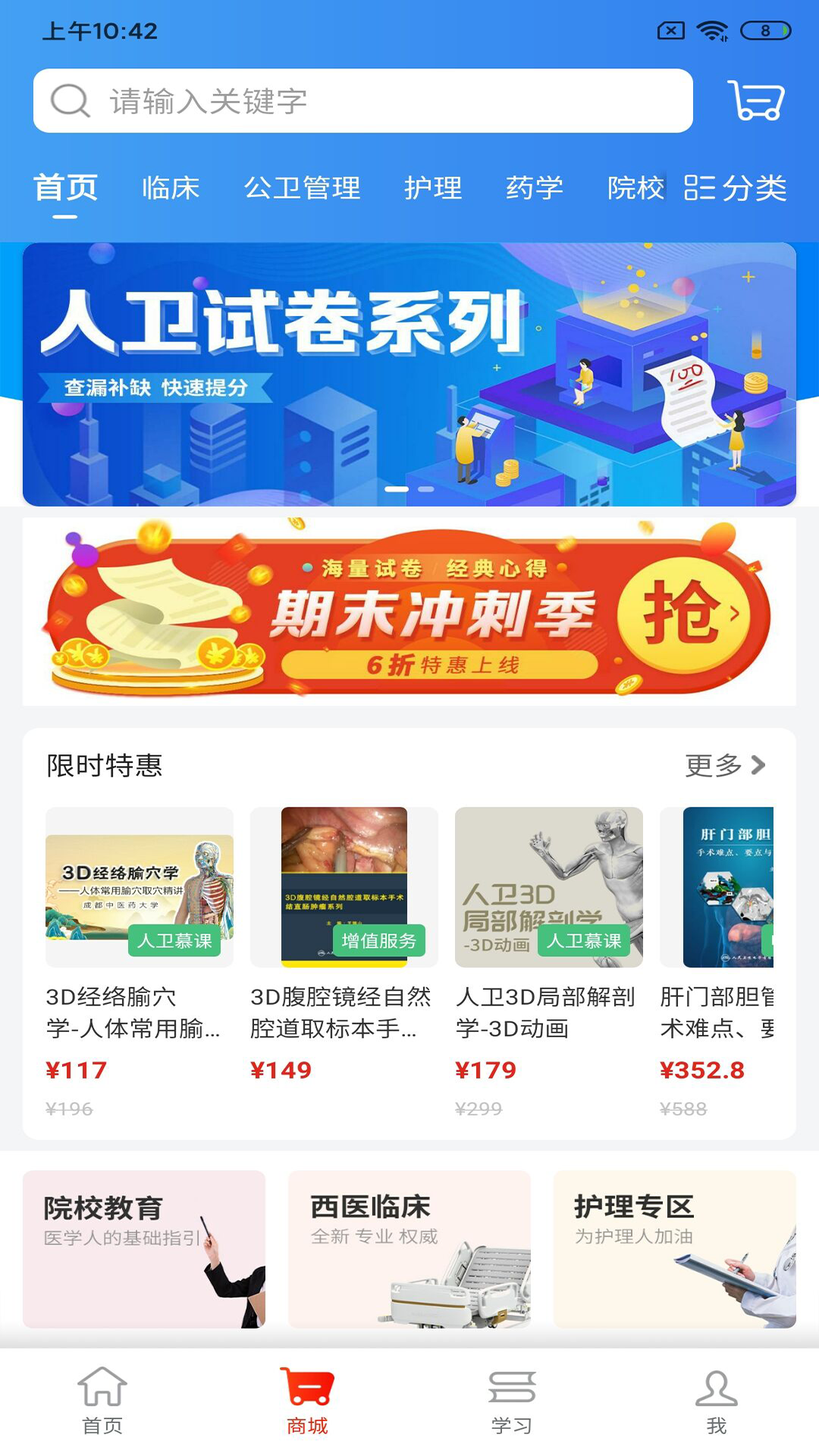The image size is (819, 1456).
Task: Open the shopping cart icon
Action: click(x=756, y=101)
